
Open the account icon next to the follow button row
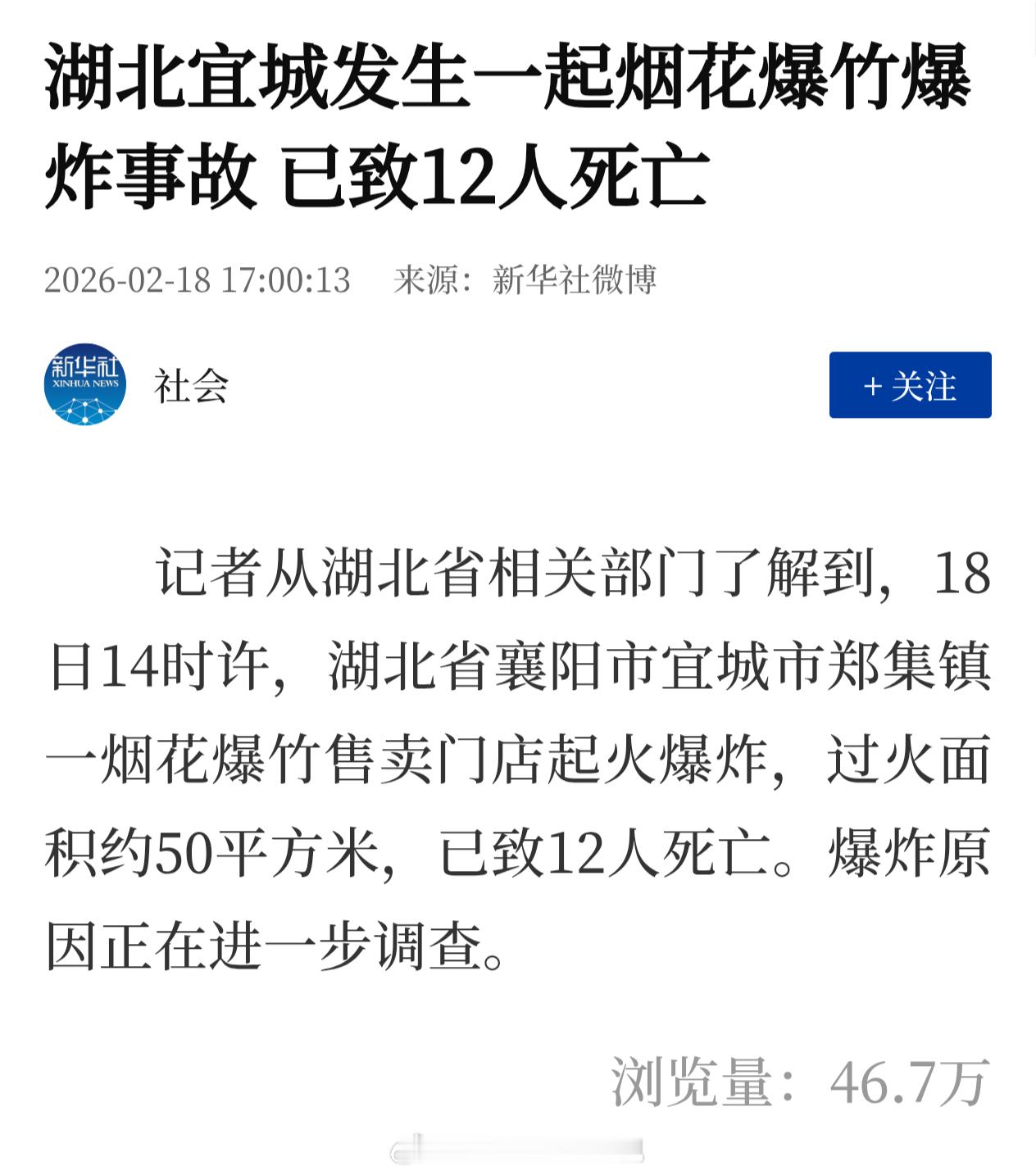pyautogui.click(x=84, y=385)
